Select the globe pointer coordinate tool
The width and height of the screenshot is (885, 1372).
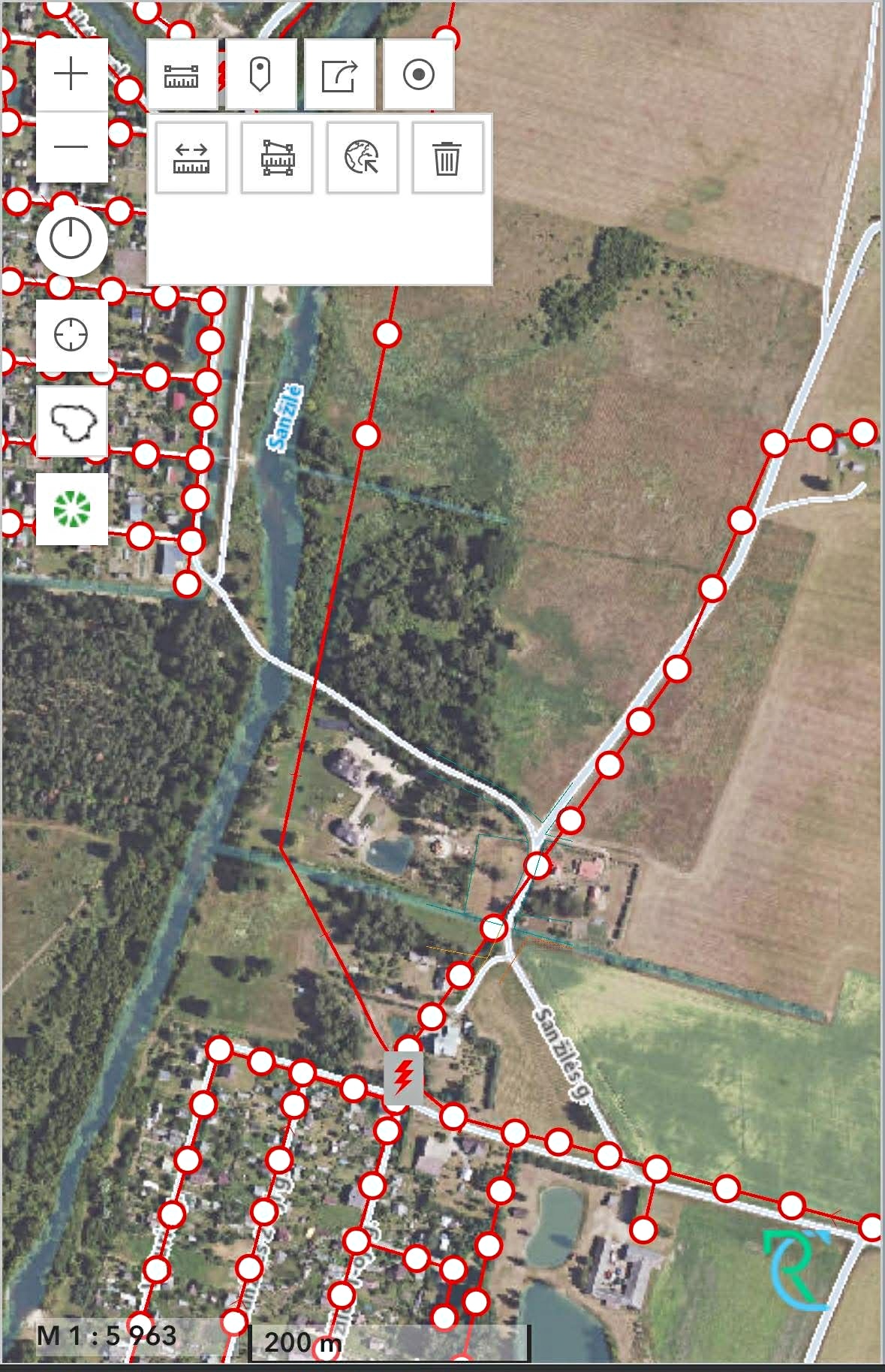pos(362,158)
